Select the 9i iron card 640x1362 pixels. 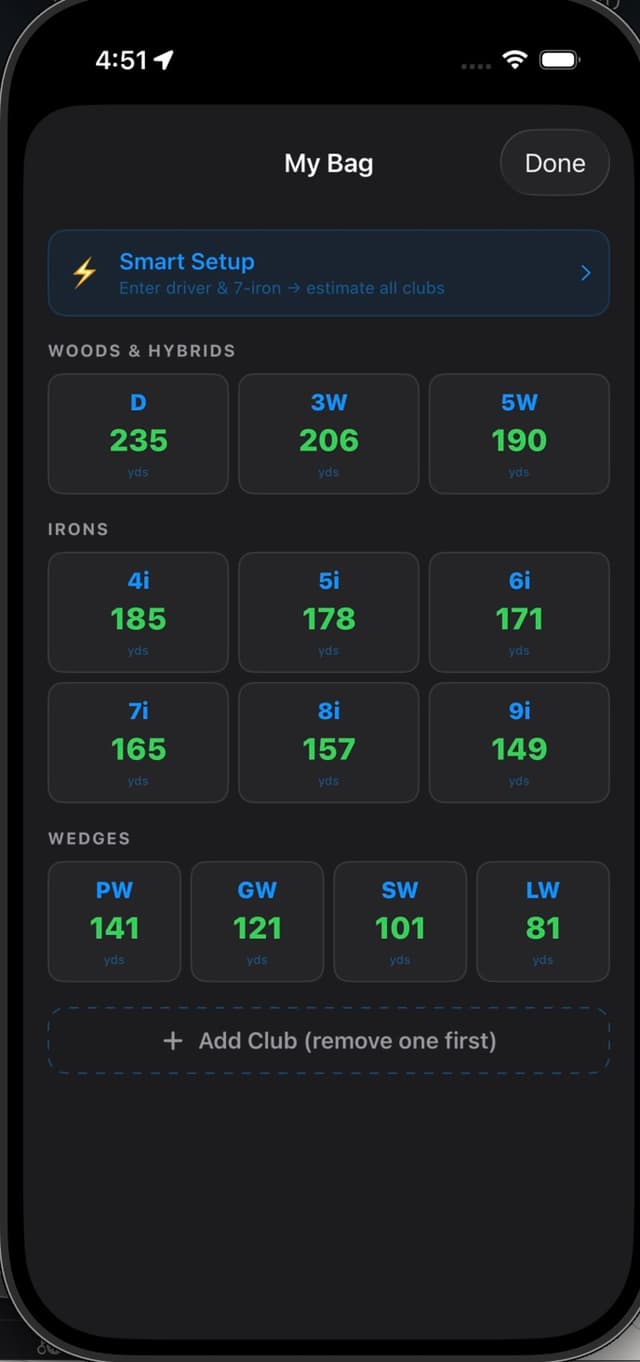[519, 742]
